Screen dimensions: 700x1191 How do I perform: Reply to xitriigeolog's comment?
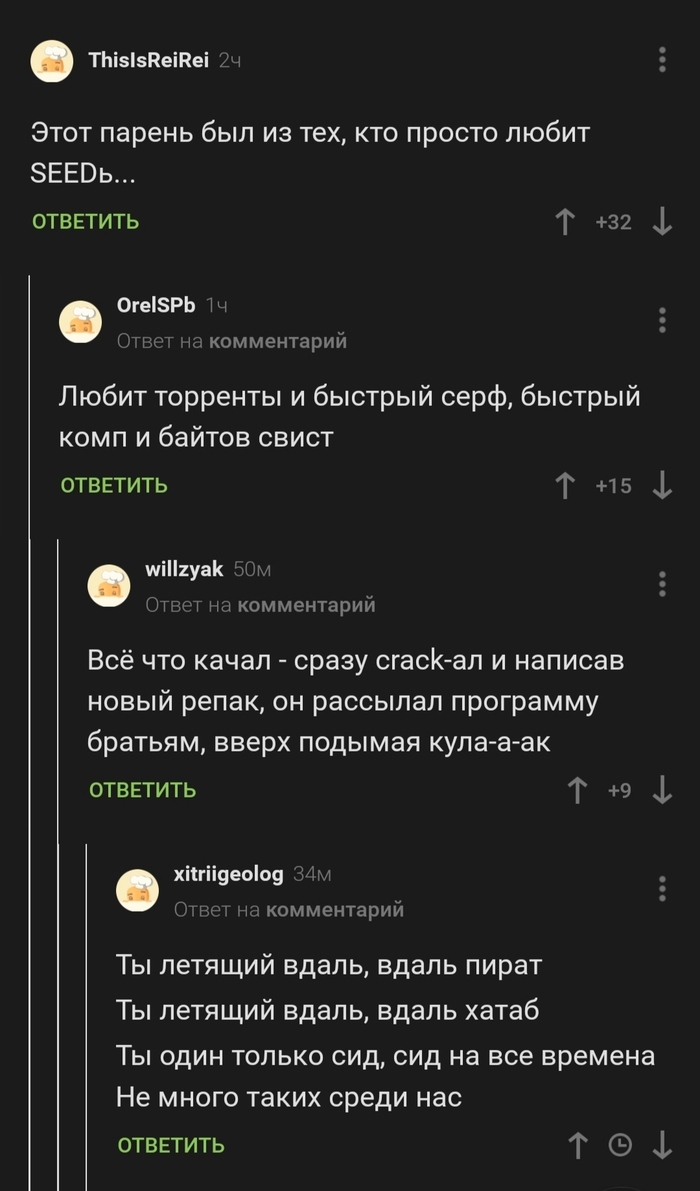coord(171,1145)
